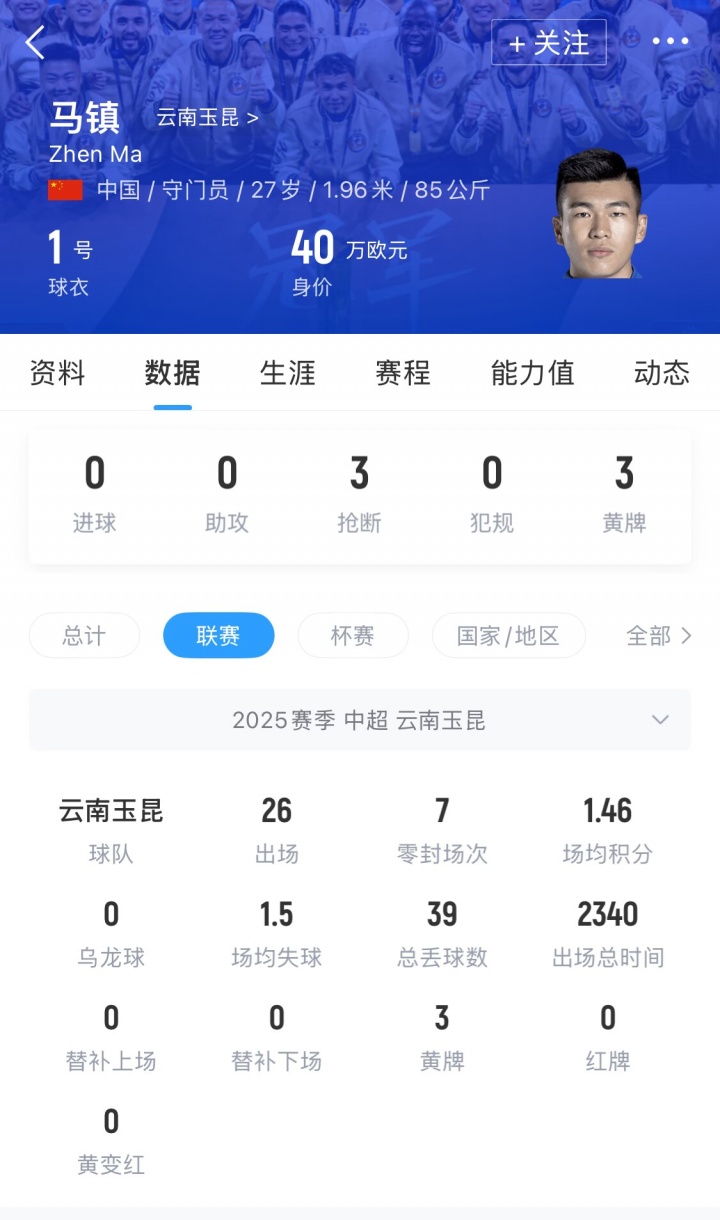Viewport: 720px width, 1220px height.
Task: Select the 数据 tab
Action: point(172,373)
